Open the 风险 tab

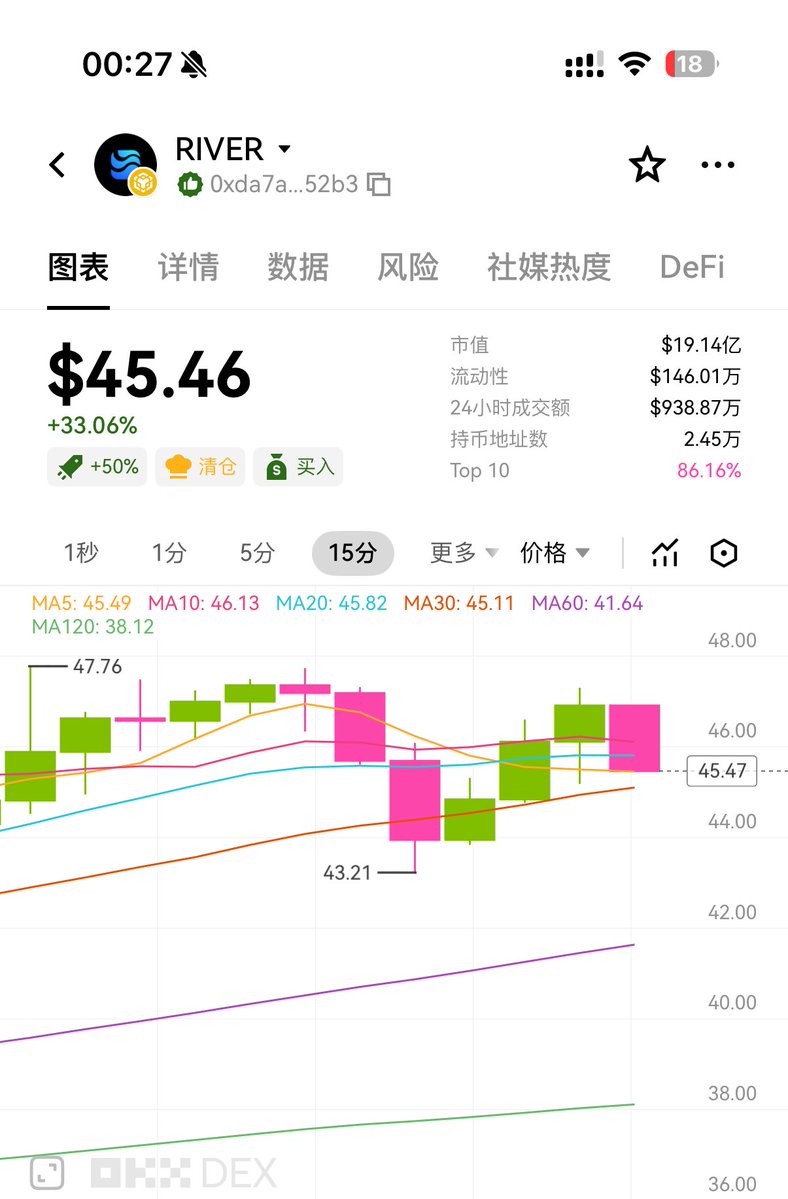point(408,267)
